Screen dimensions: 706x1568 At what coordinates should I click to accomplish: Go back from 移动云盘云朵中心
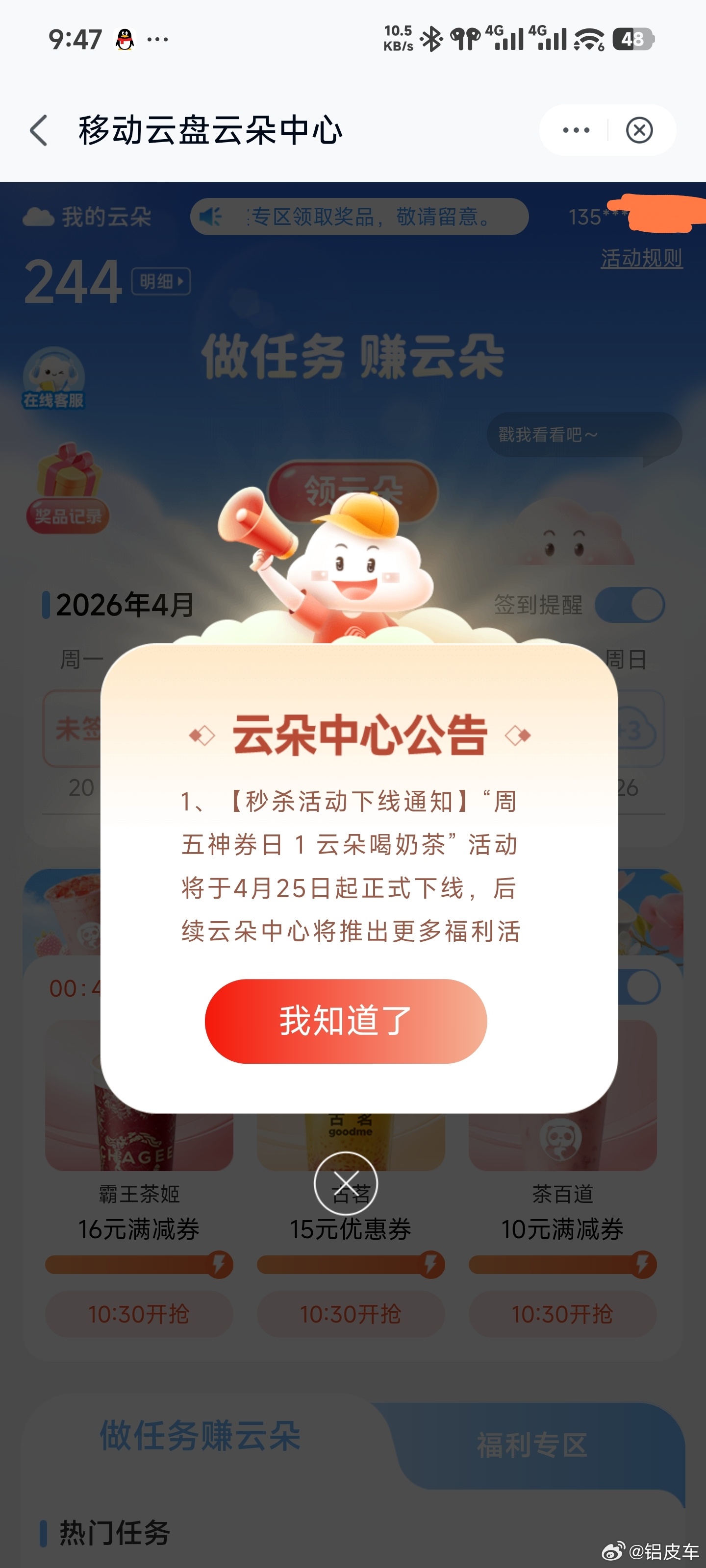click(x=39, y=130)
